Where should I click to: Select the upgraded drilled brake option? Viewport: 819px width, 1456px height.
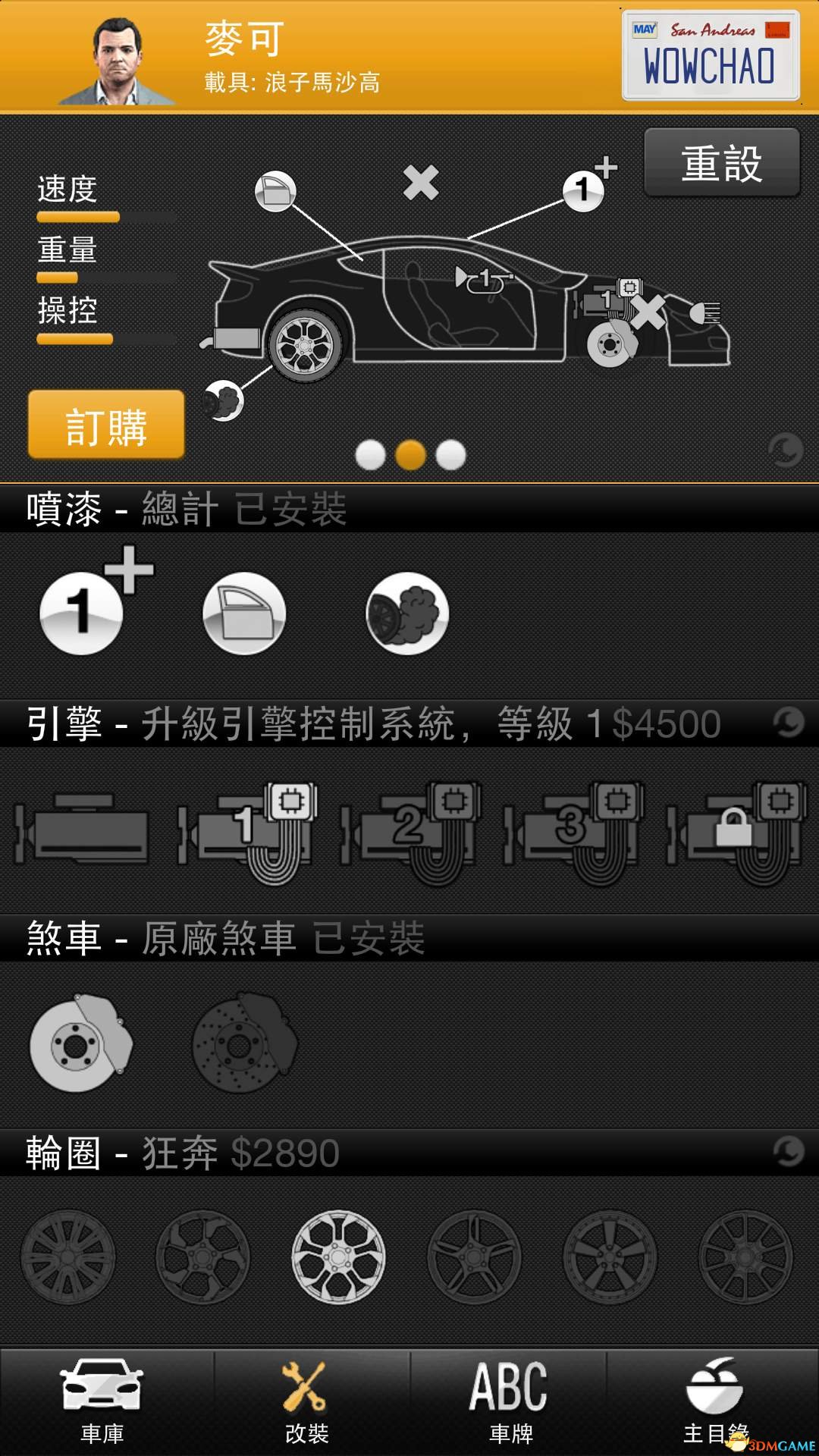244,1043
